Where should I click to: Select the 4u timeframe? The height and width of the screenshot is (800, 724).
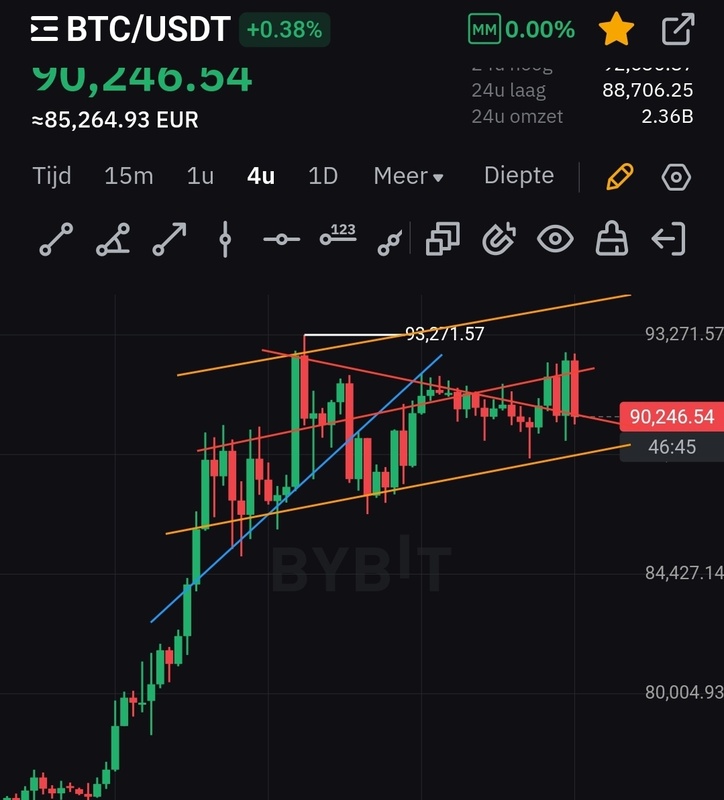[261, 176]
